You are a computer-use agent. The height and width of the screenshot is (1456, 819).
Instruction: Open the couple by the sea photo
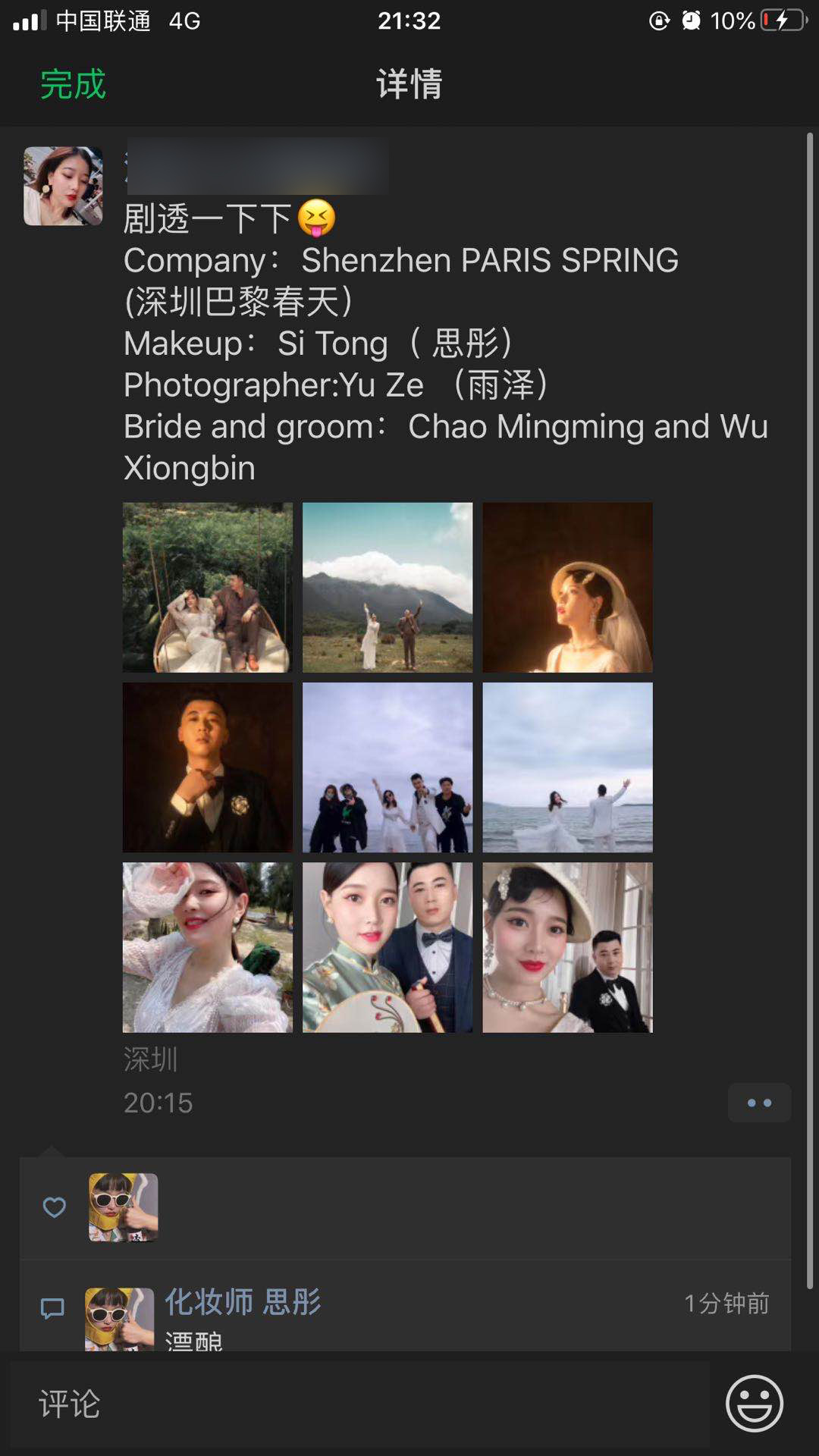click(567, 767)
